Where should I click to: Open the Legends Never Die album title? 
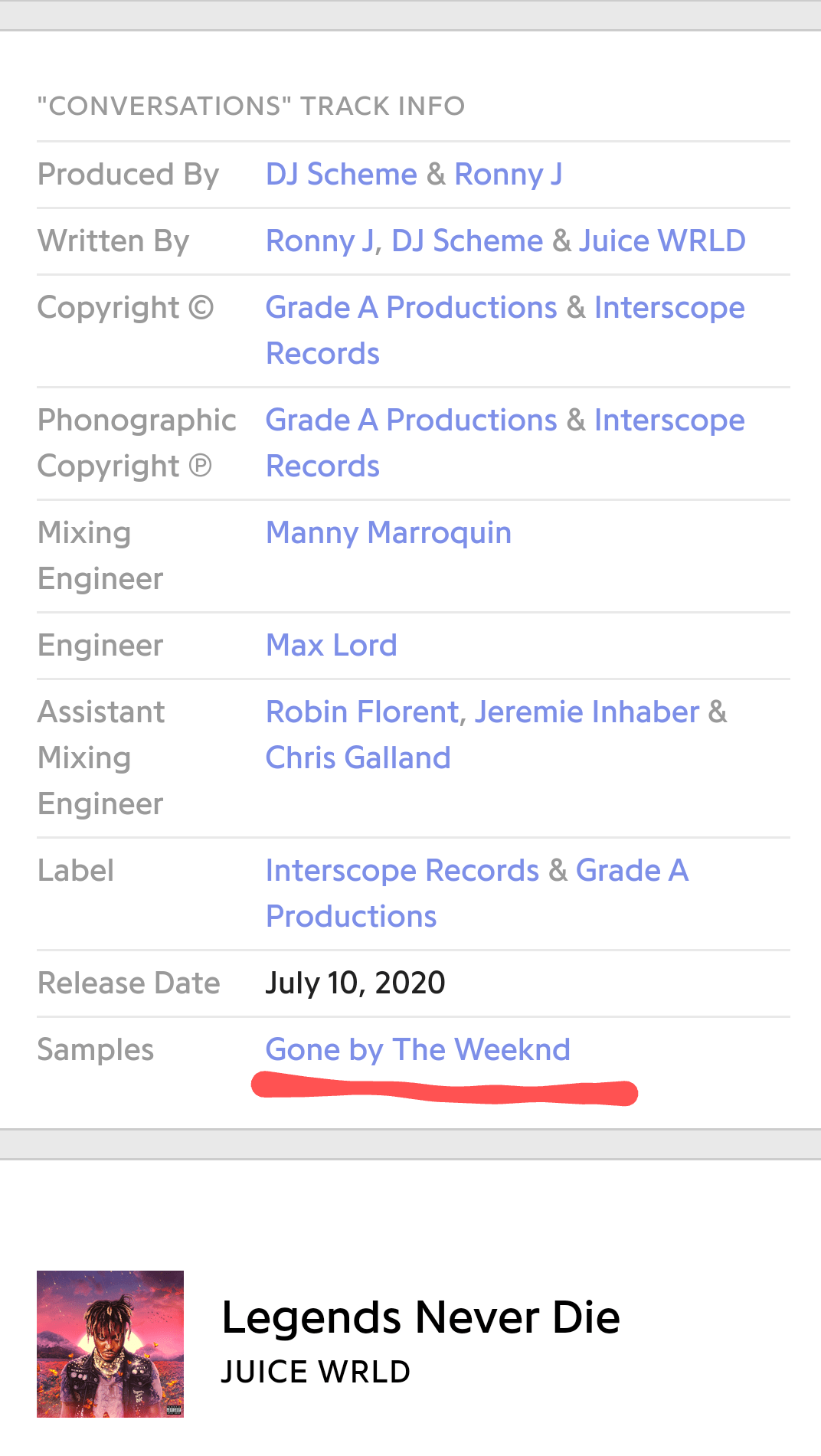[420, 1317]
